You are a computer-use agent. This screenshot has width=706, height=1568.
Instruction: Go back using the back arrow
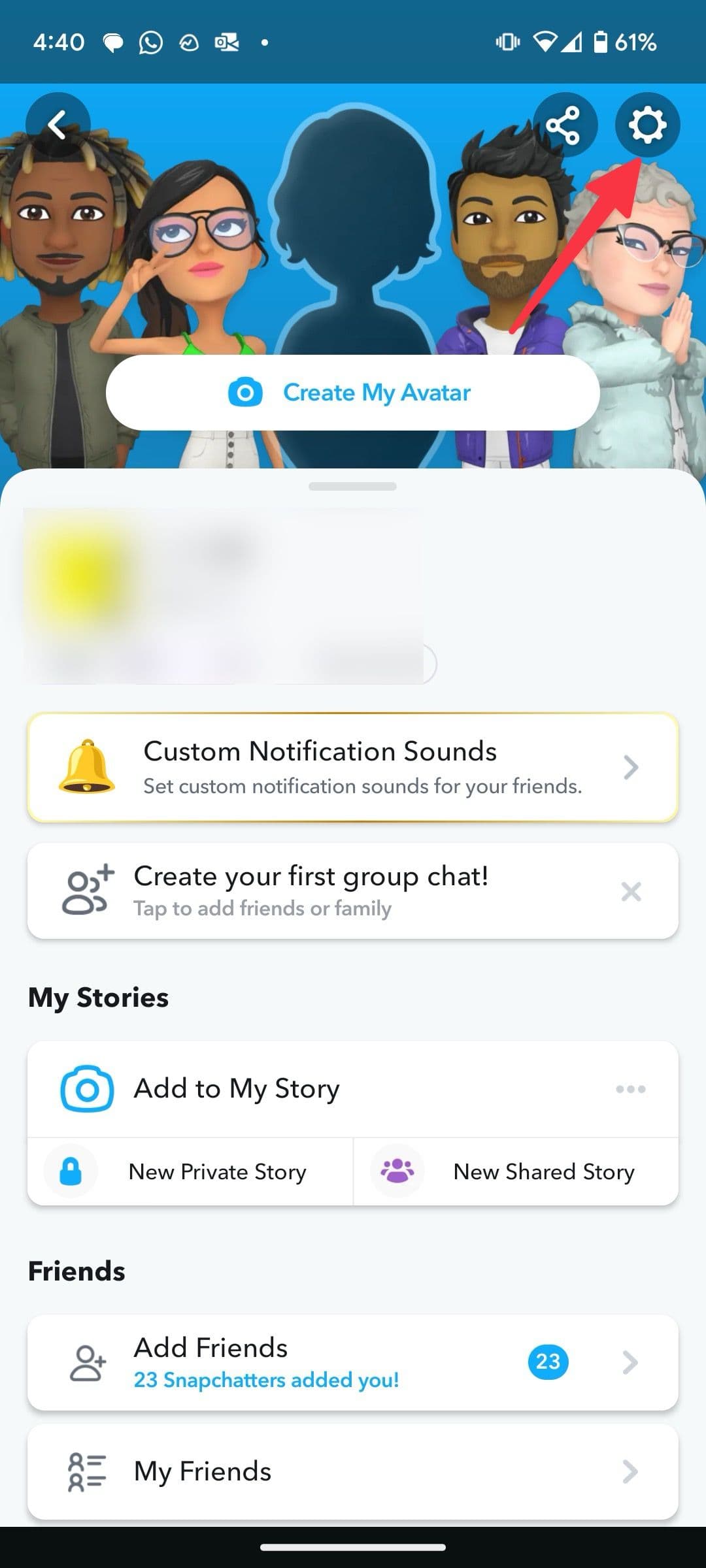coord(58,125)
